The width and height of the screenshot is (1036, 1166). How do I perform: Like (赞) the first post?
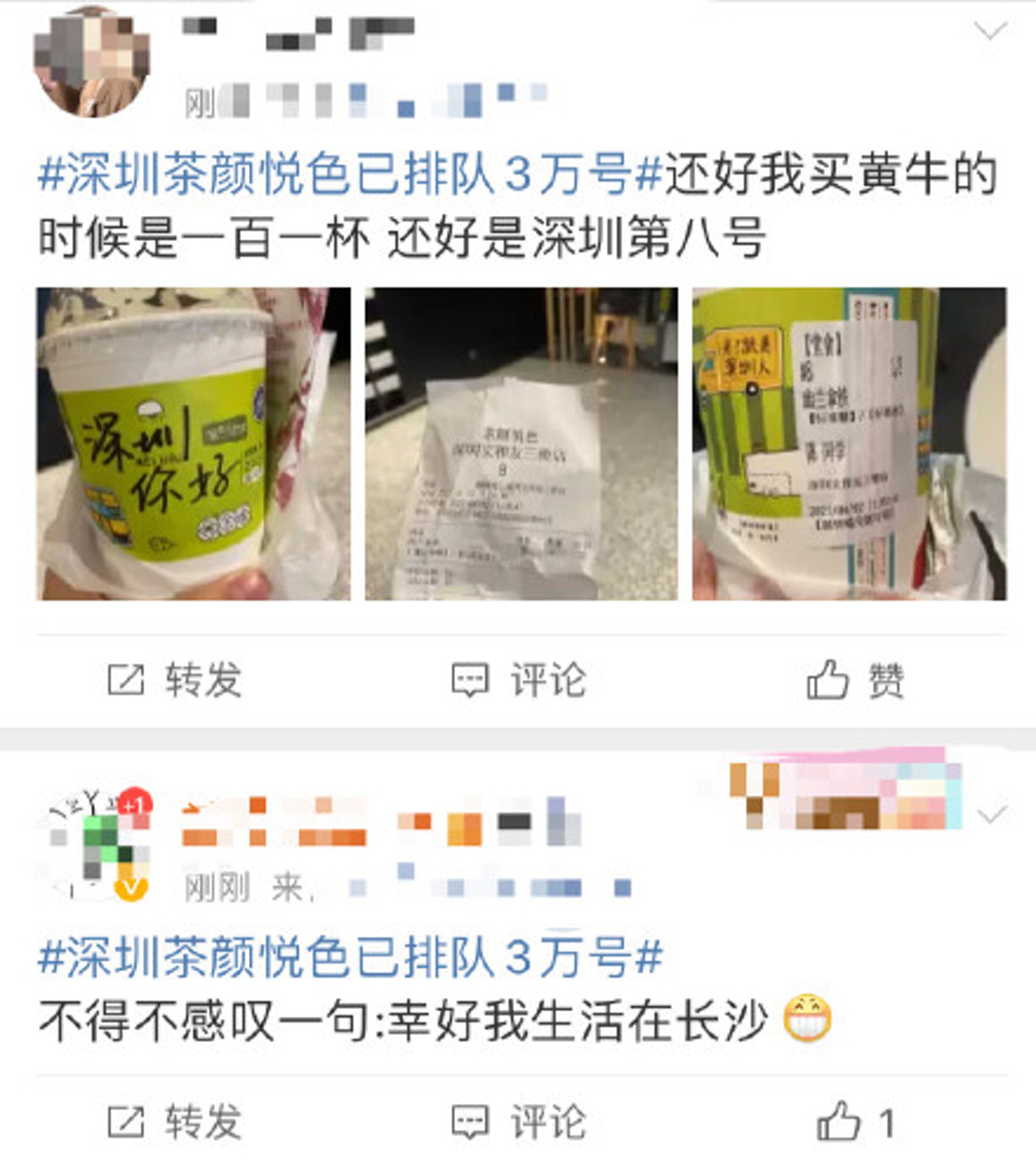[855, 680]
